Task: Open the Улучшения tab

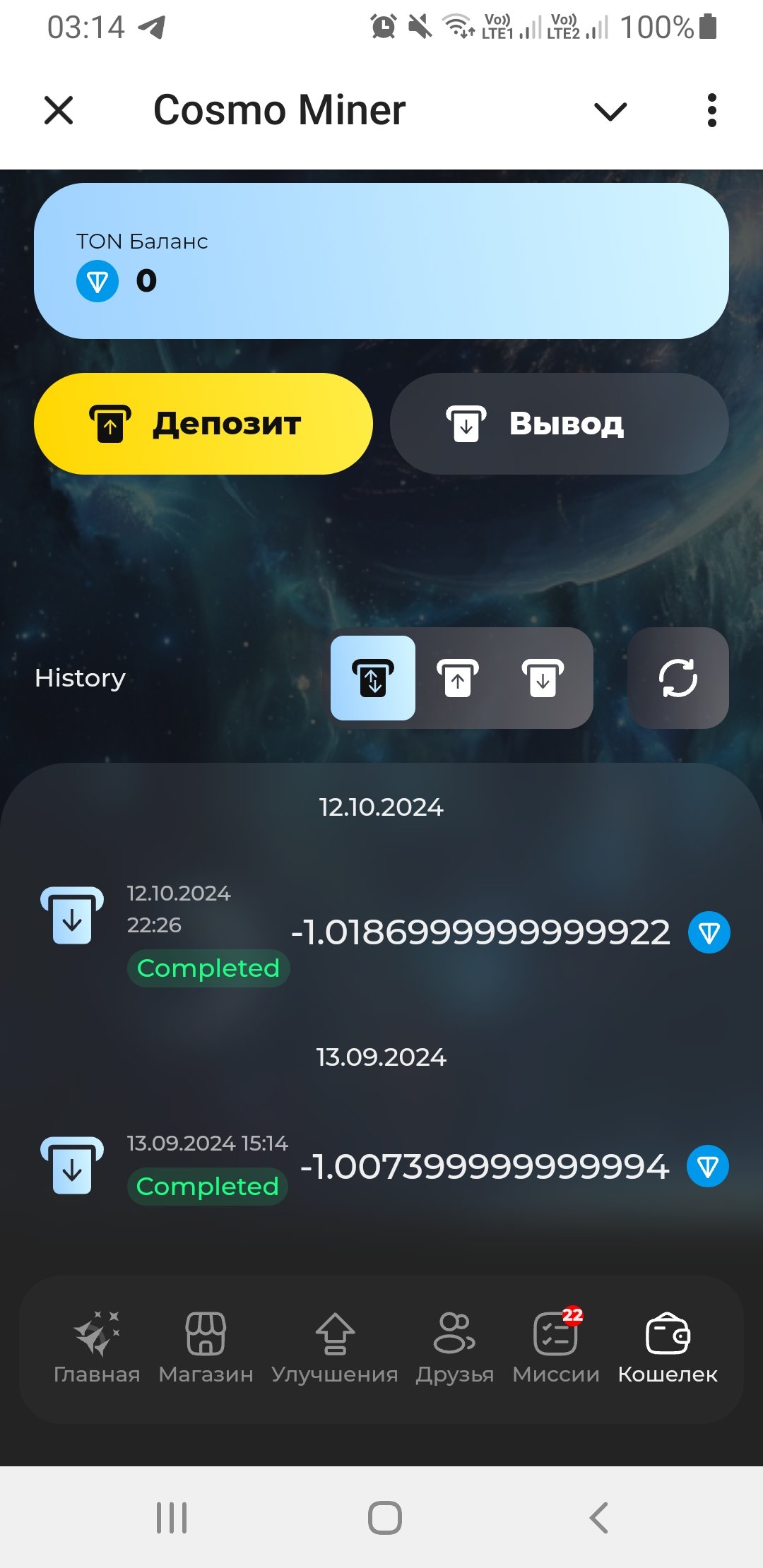Action: pos(335,1348)
